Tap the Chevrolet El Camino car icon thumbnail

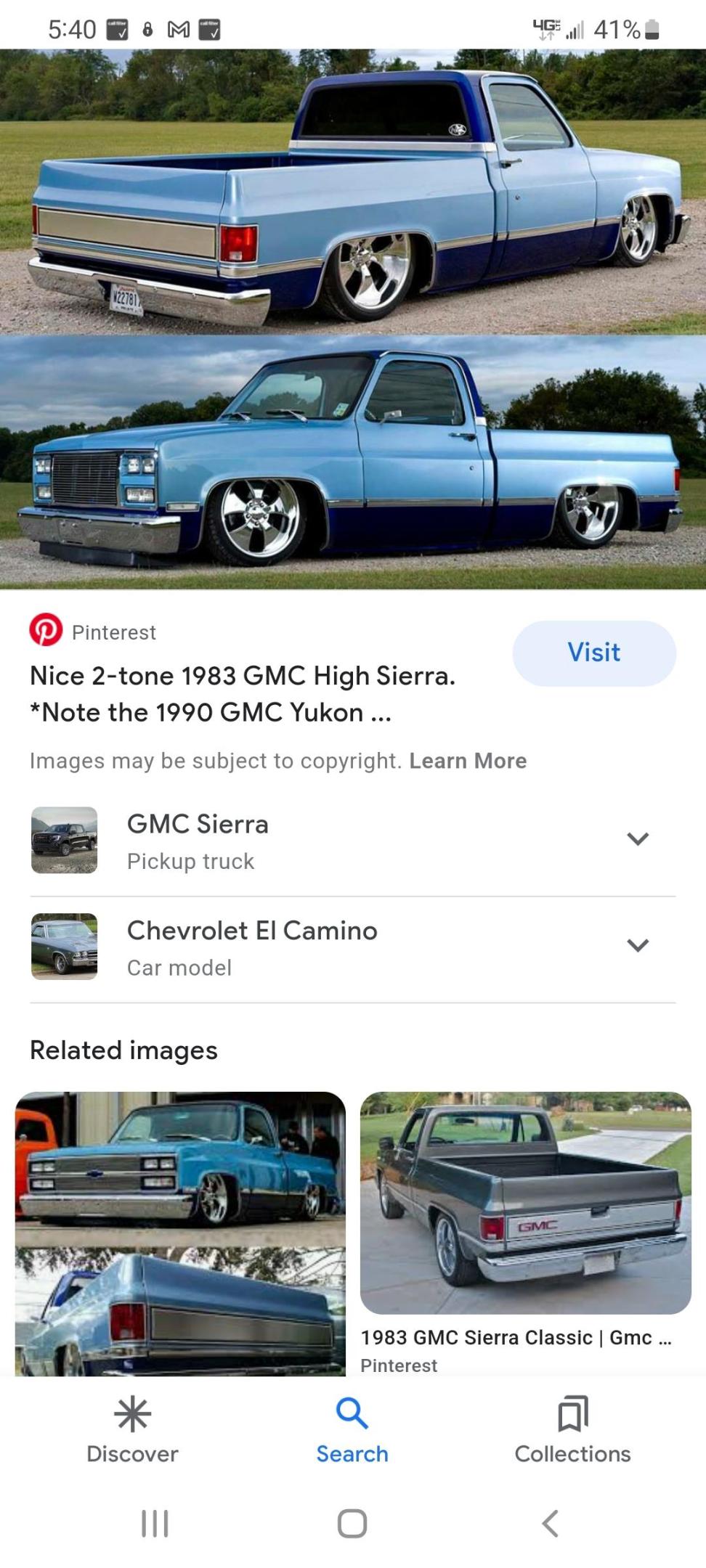64,946
